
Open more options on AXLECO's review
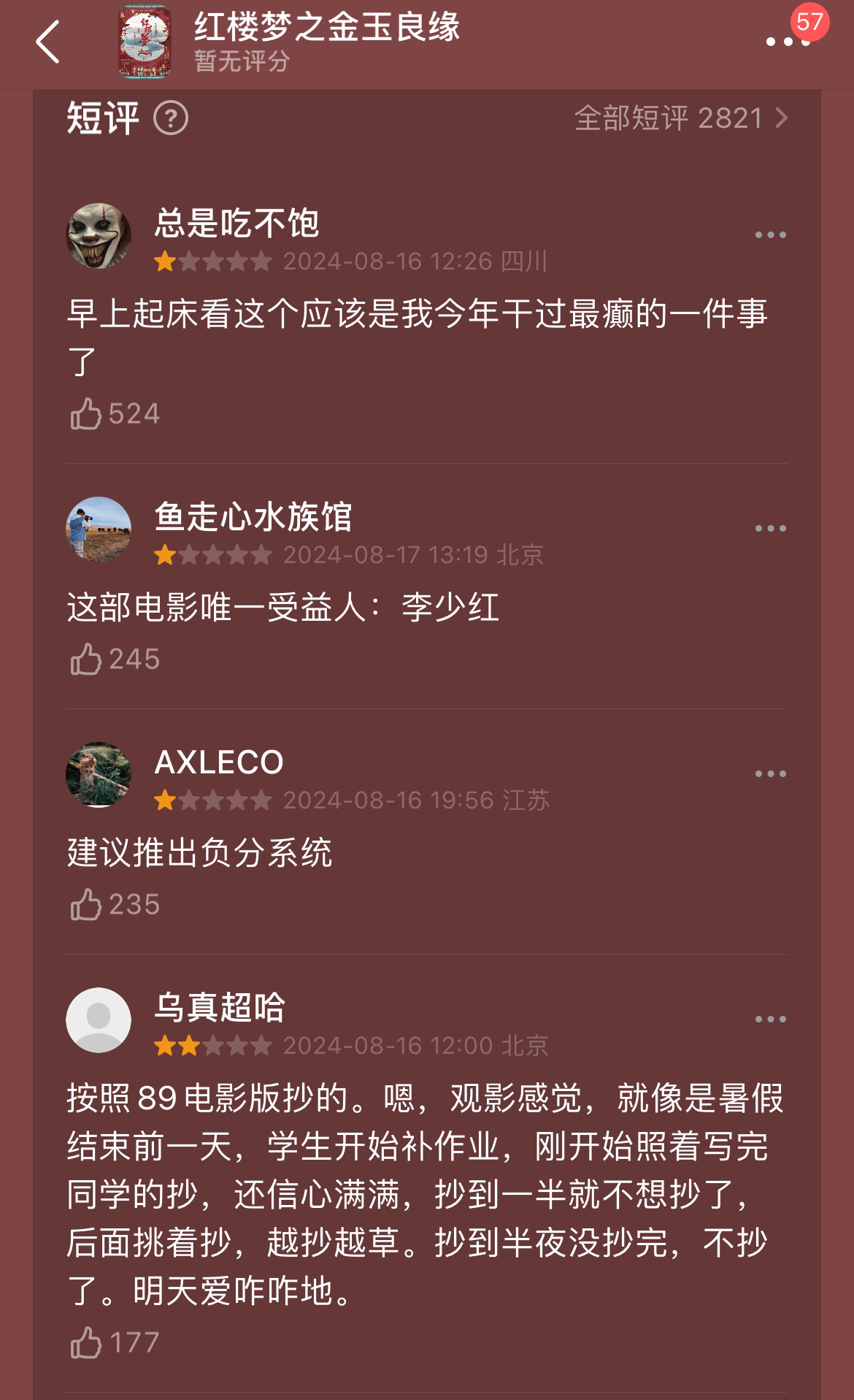[x=770, y=774]
